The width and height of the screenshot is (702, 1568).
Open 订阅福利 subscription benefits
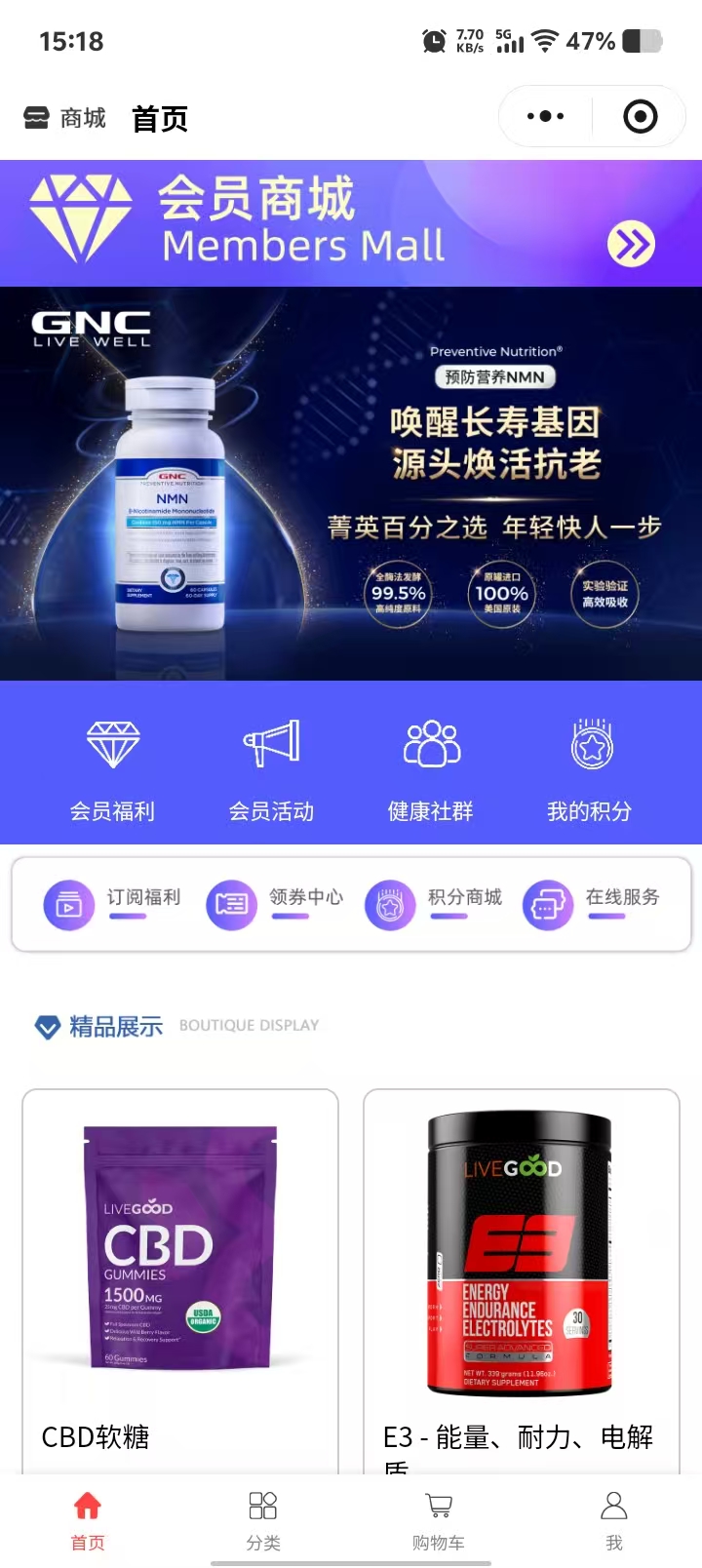coord(113,903)
